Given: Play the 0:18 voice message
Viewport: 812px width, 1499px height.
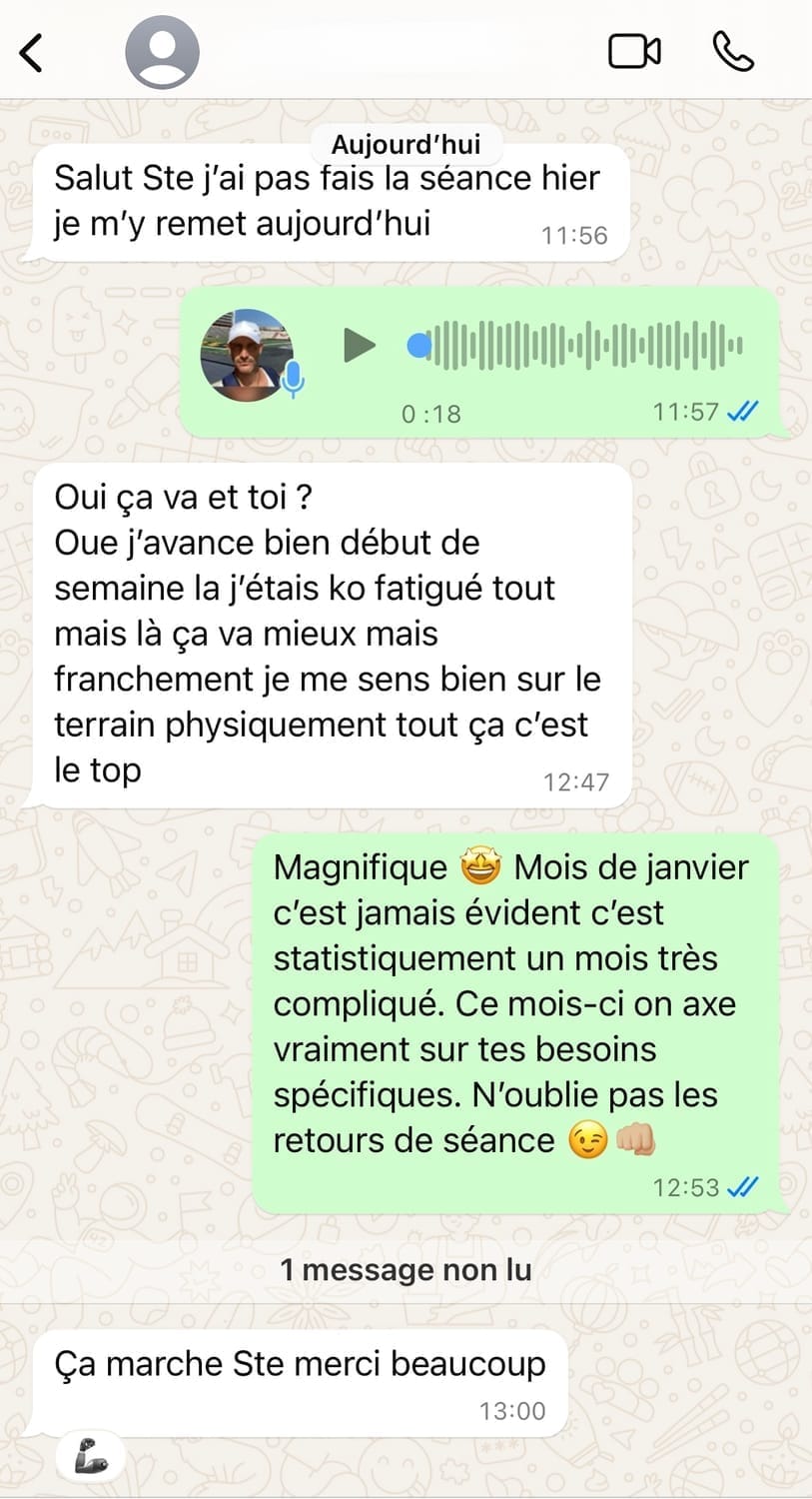Looking at the screenshot, I should pos(359,346).
